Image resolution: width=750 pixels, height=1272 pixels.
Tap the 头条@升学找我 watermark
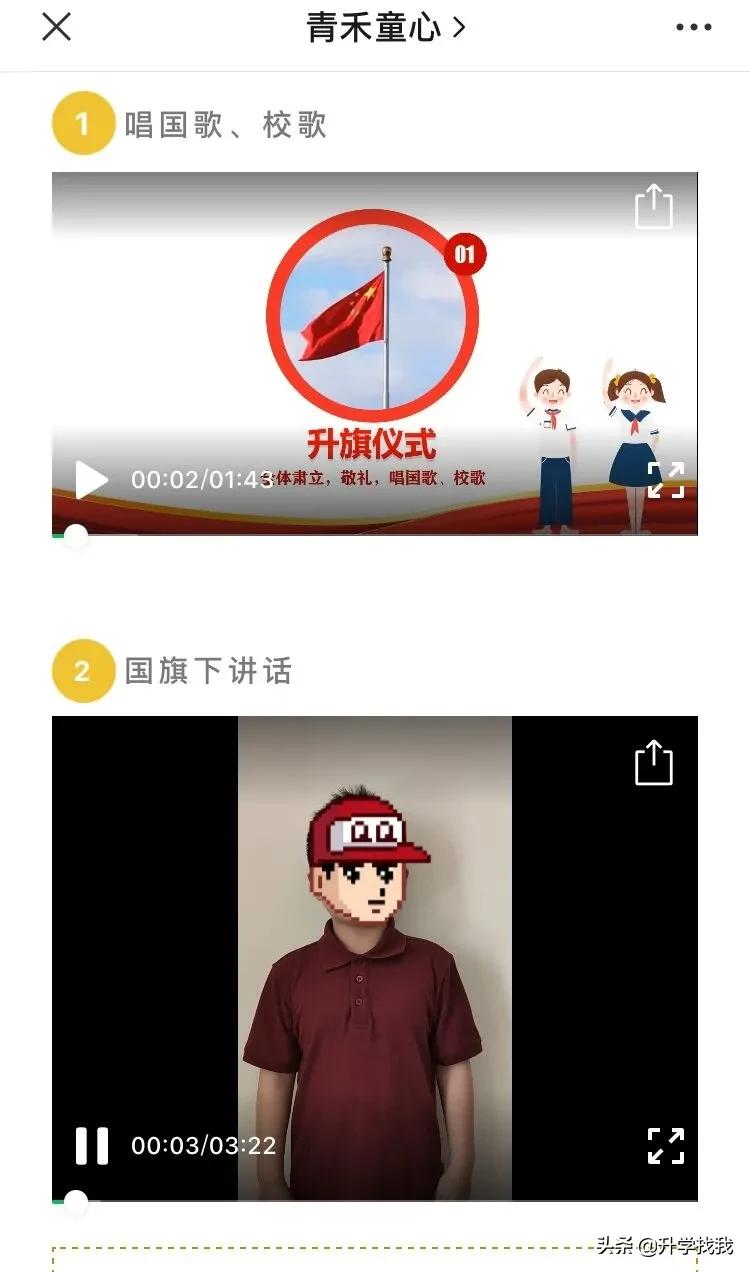tap(665, 1246)
